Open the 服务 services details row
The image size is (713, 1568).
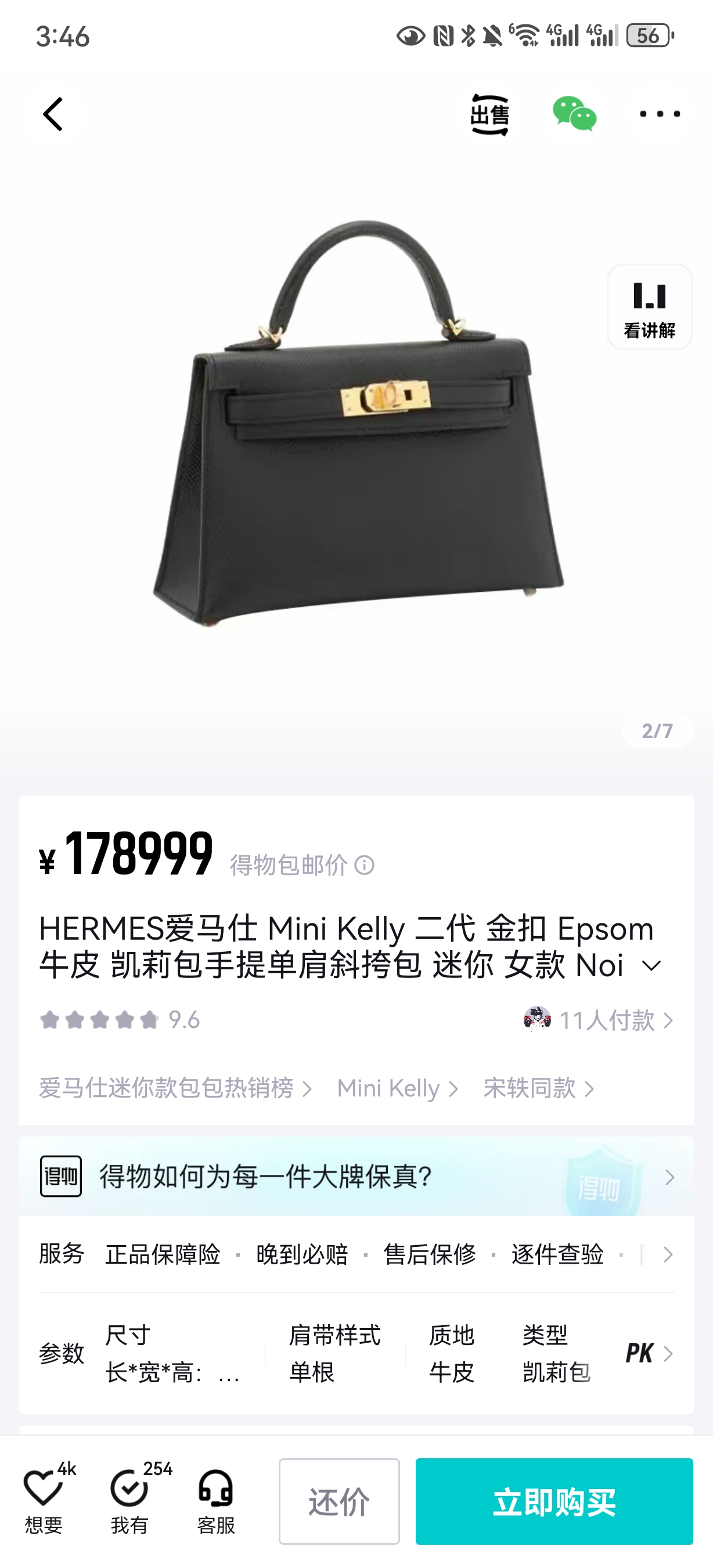pos(356,1254)
